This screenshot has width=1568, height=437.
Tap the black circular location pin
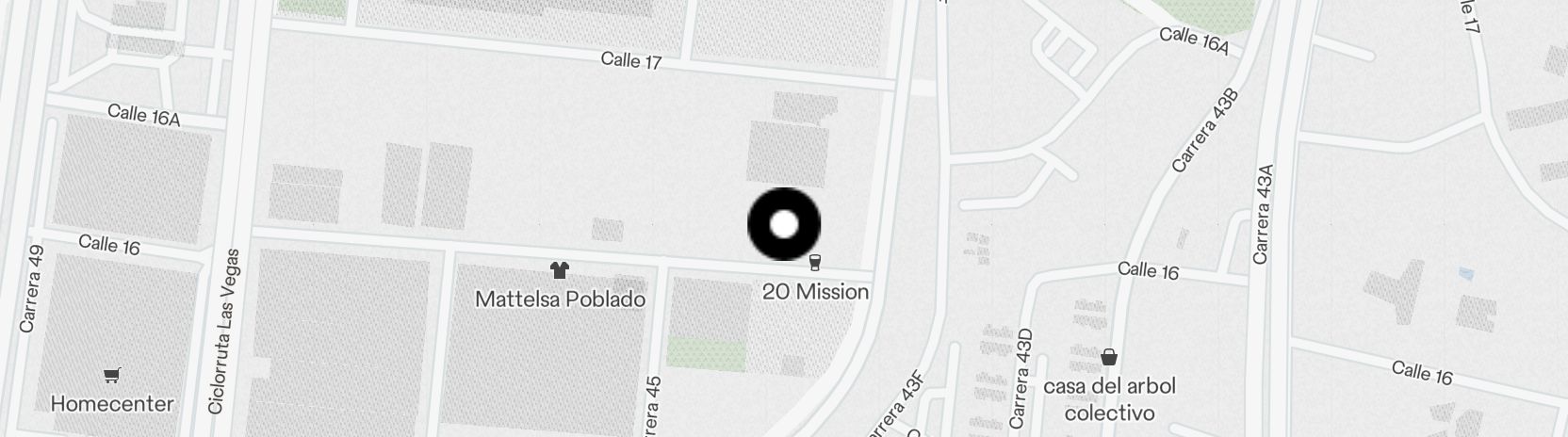click(784, 224)
